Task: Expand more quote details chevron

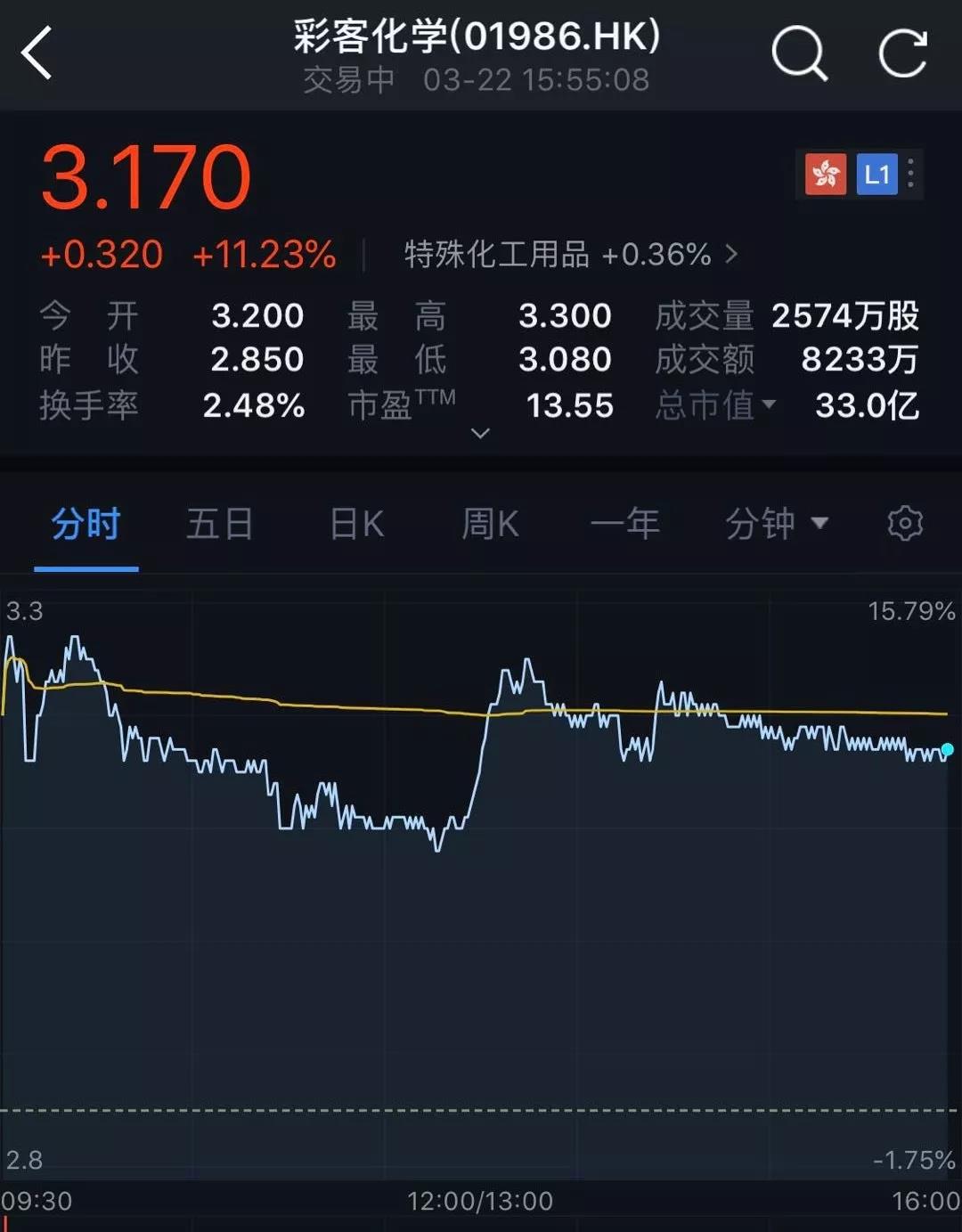Action: (480, 433)
